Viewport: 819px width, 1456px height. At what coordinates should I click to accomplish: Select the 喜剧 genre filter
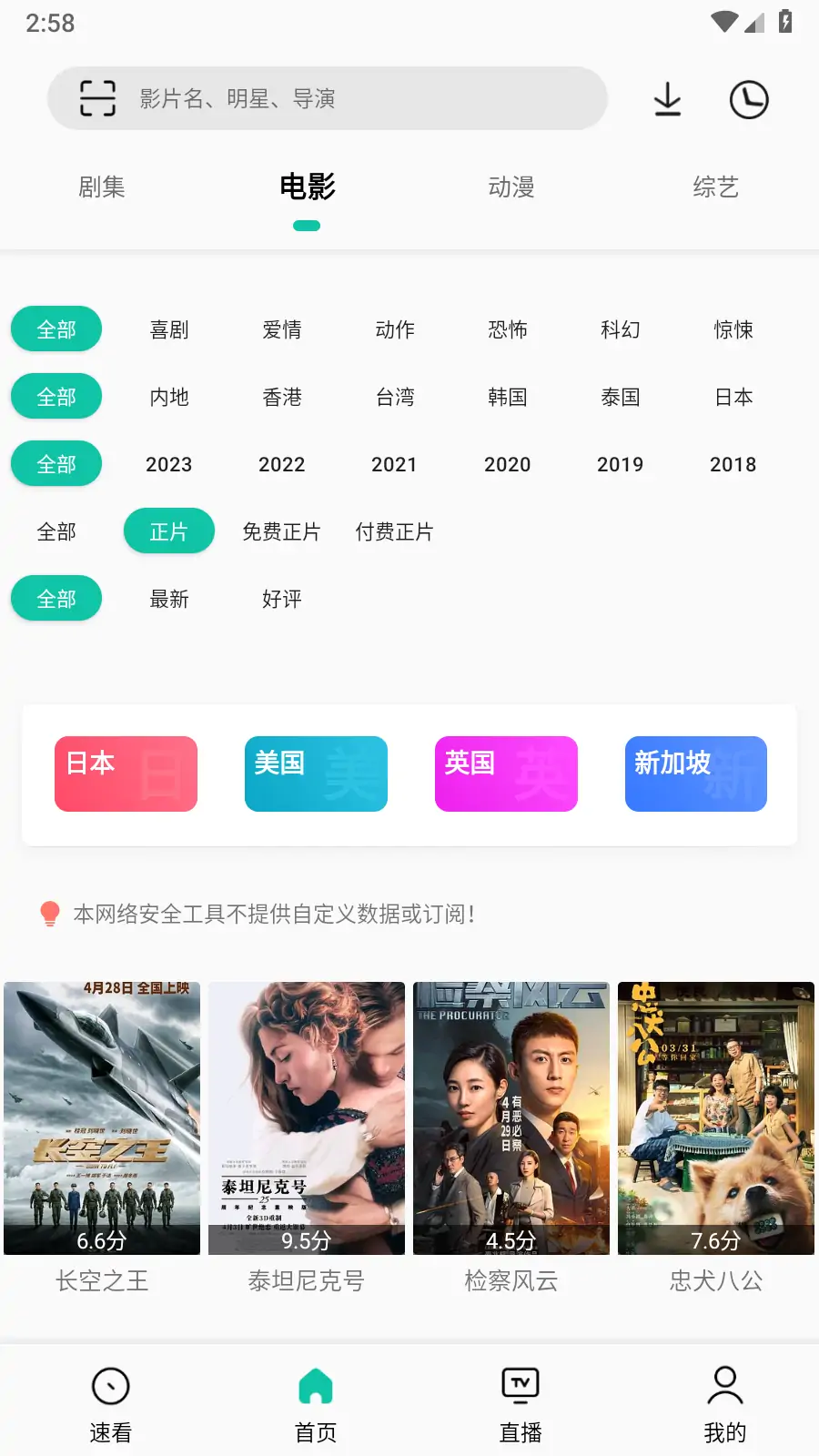point(168,329)
